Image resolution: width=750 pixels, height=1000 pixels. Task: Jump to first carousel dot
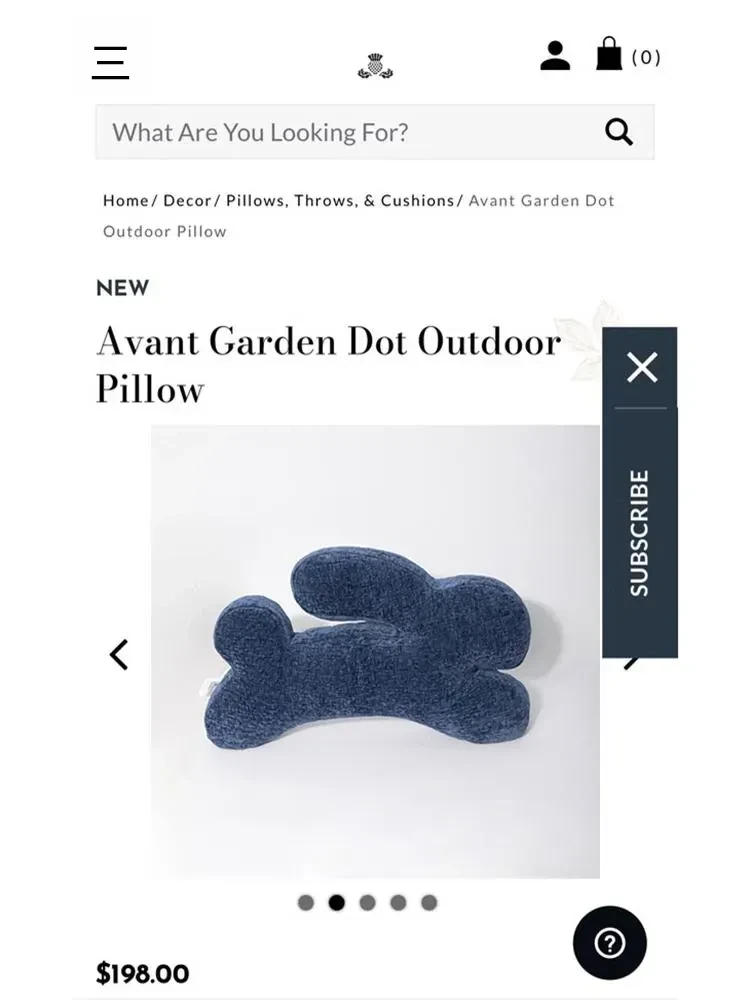306,903
